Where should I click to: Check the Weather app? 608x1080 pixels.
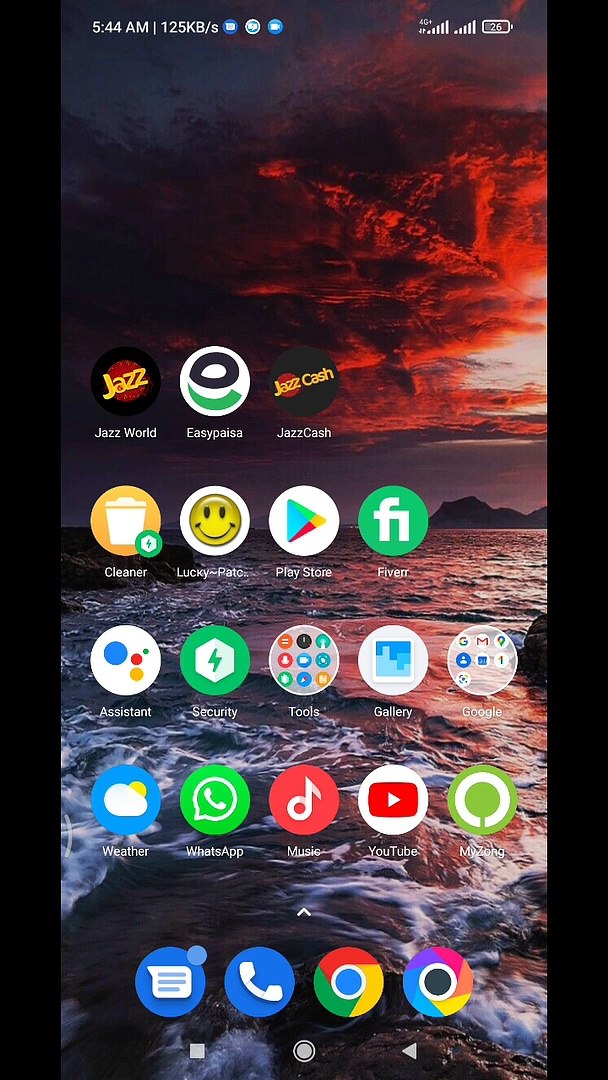(126, 800)
